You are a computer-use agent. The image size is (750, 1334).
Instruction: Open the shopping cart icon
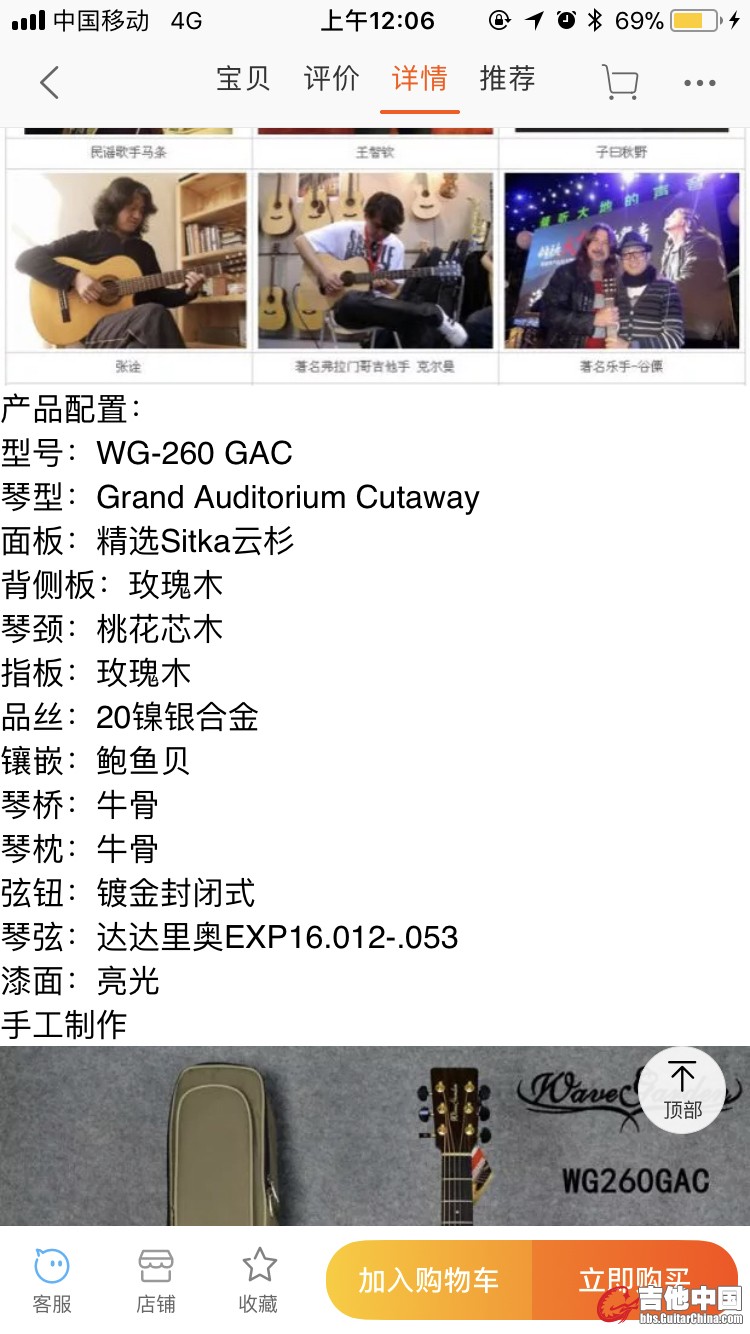pyautogui.click(x=620, y=82)
